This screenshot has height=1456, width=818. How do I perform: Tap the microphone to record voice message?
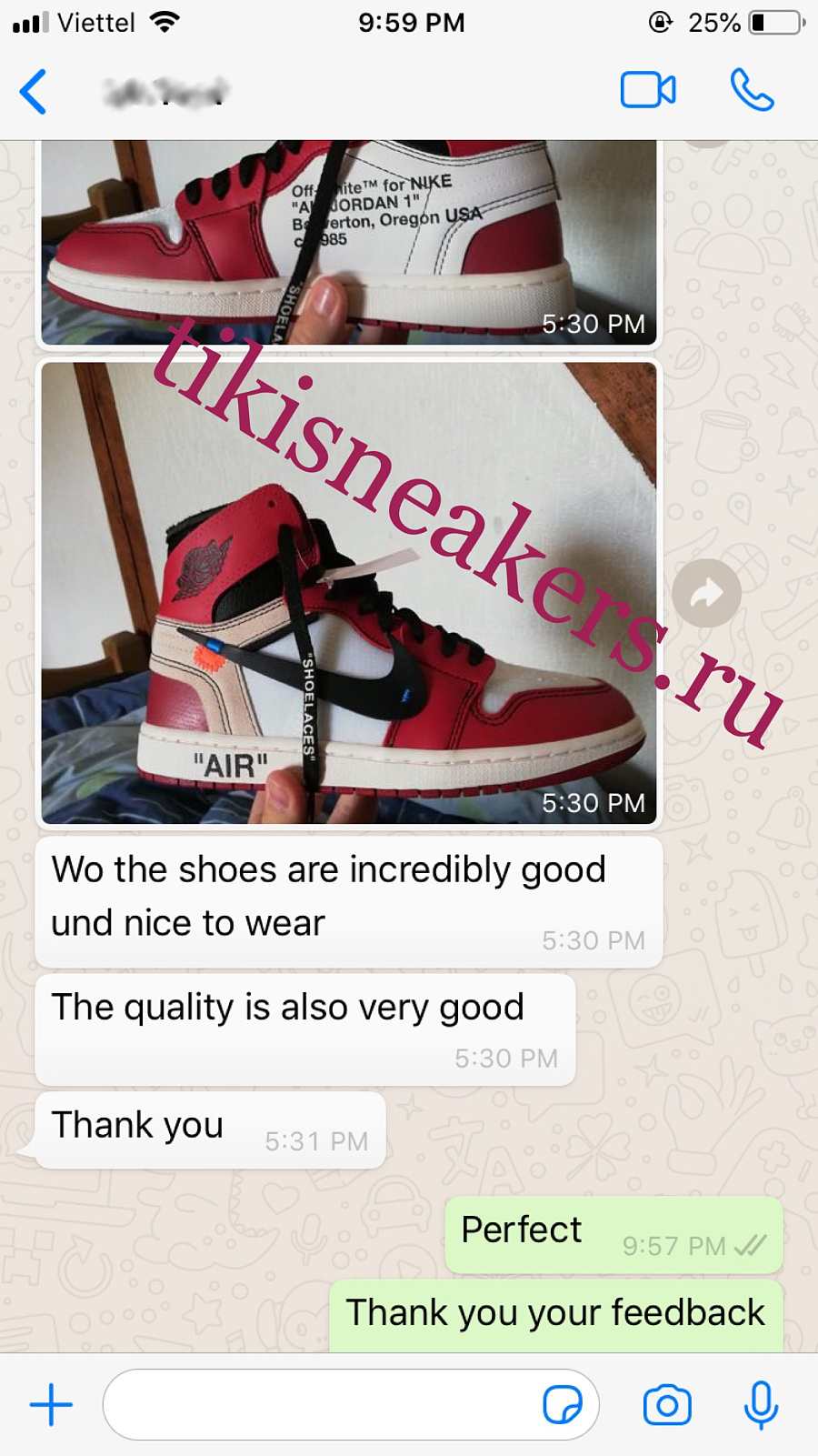(x=761, y=1404)
